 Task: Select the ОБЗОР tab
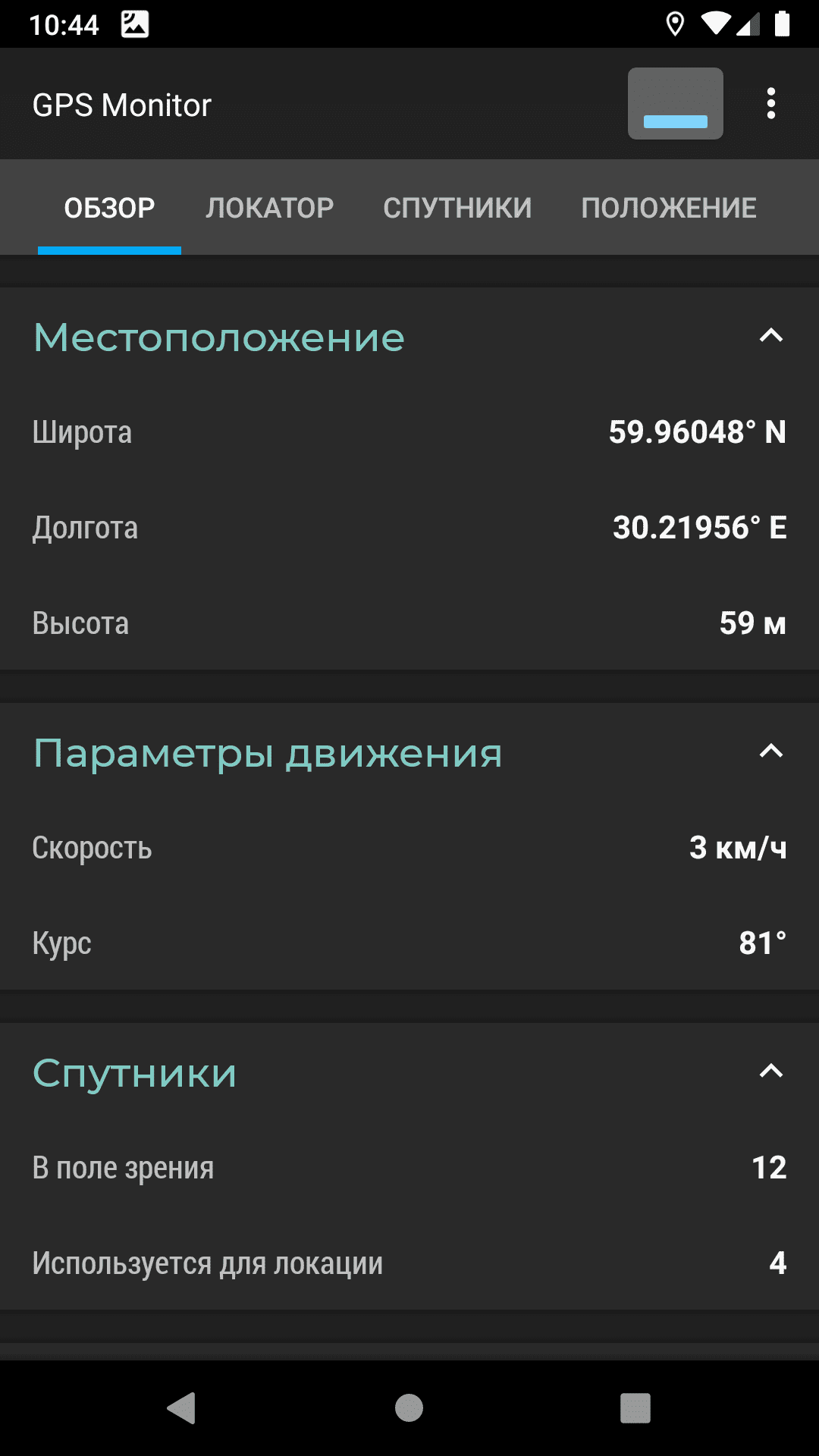tap(109, 208)
